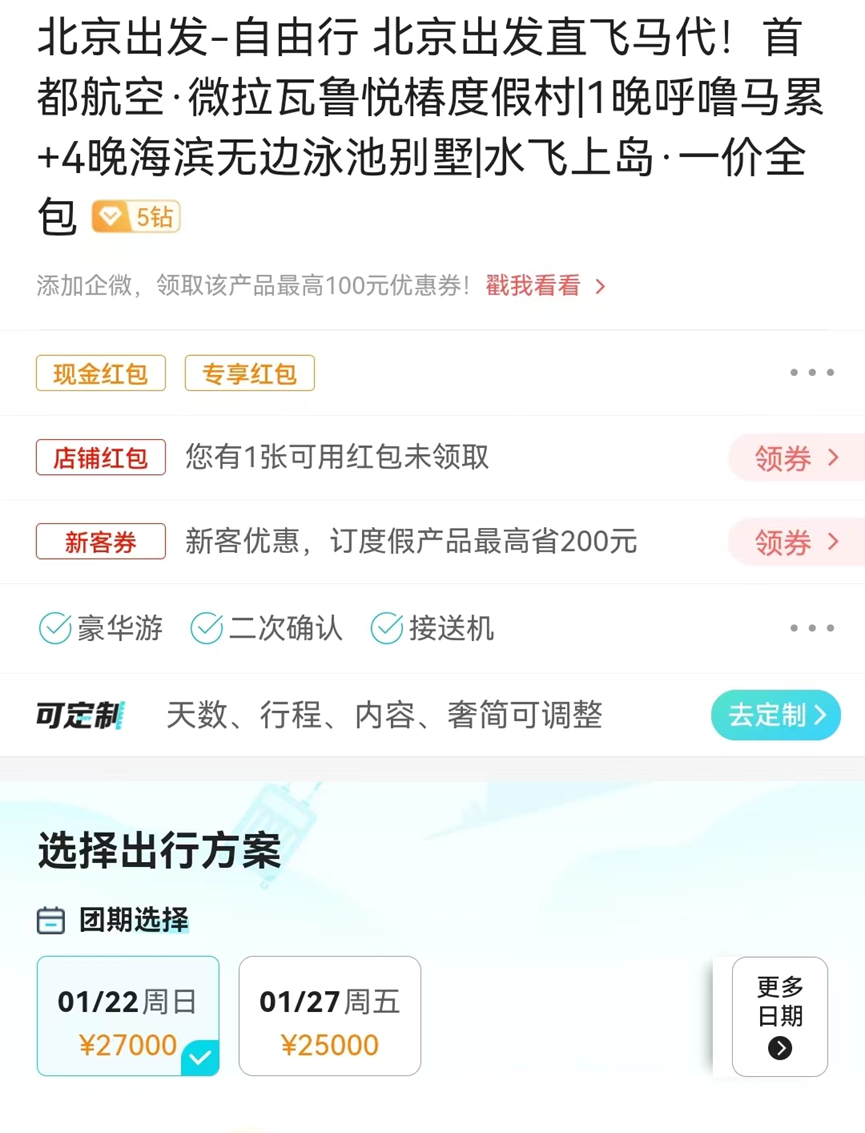Expand the service tags' three-dot menu
The image size is (865, 1133).
point(811,629)
